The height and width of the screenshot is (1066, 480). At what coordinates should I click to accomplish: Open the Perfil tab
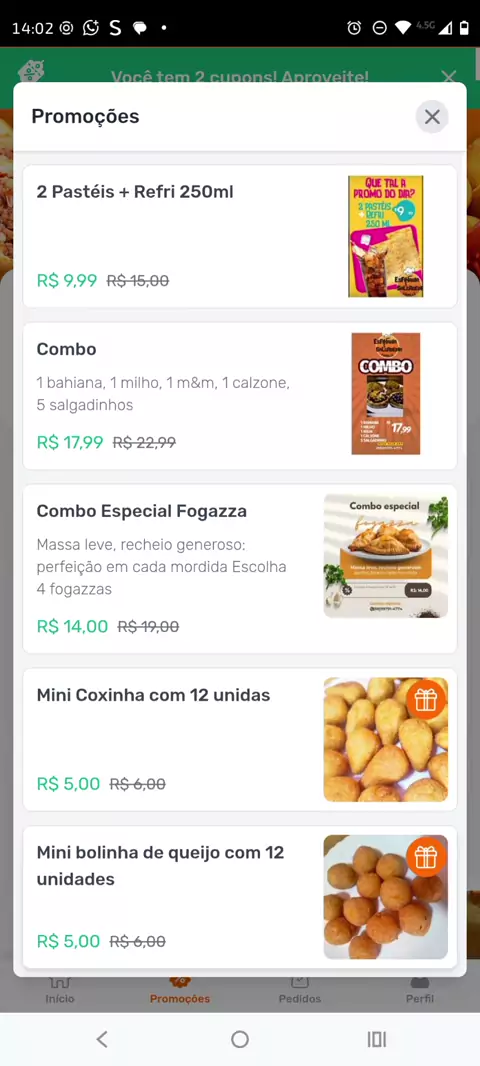pyautogui.click(x=420, y=991)
